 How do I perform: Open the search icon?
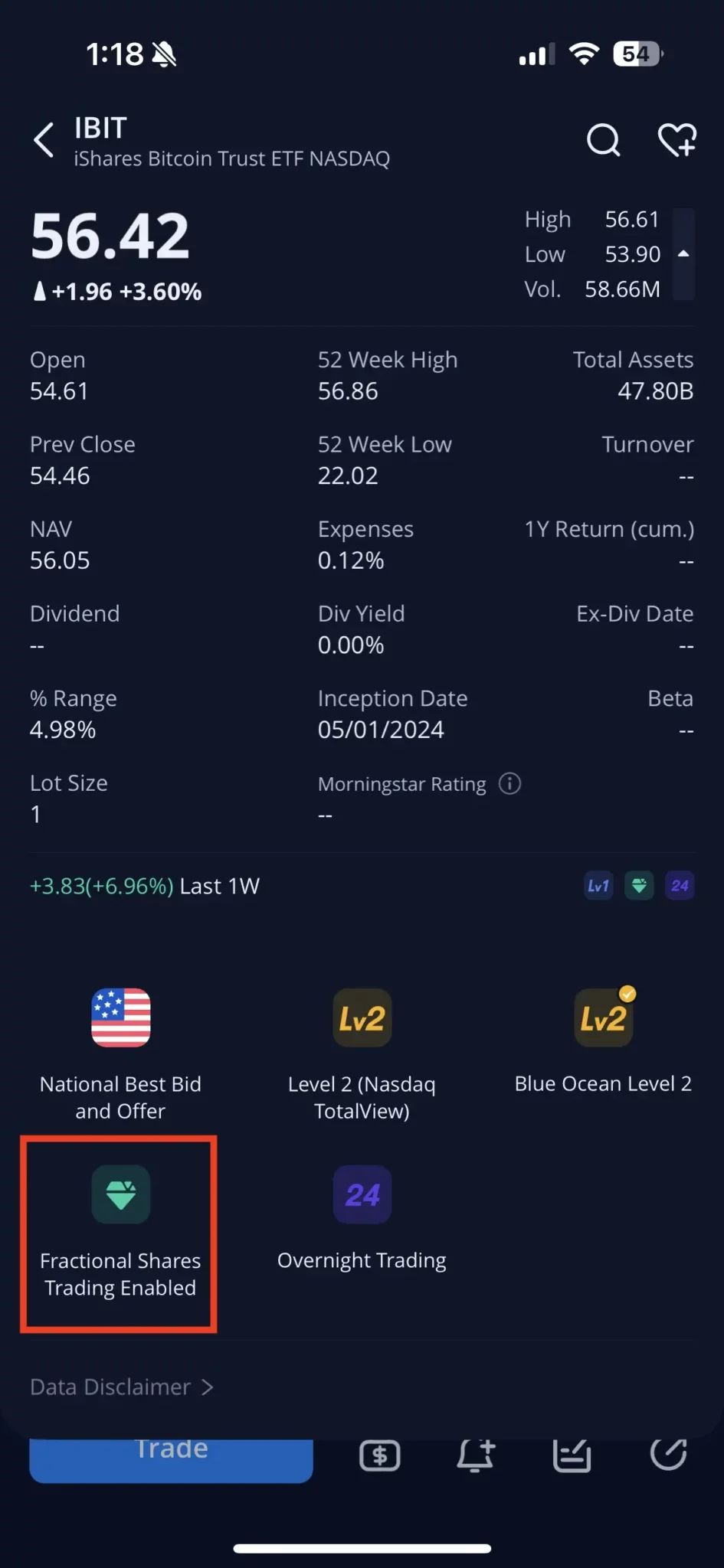point(603,140)
